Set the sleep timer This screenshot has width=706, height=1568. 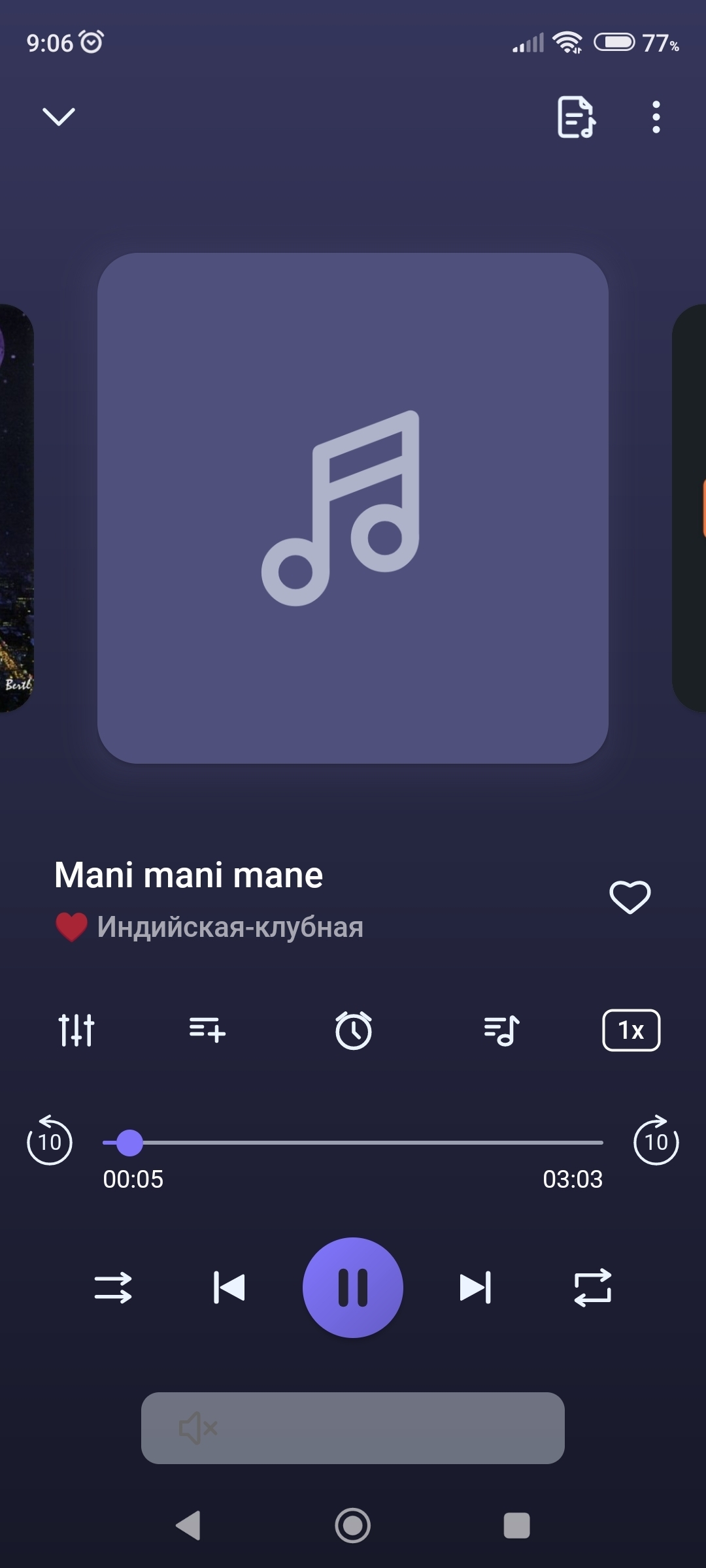click(x=354, y=1030)
